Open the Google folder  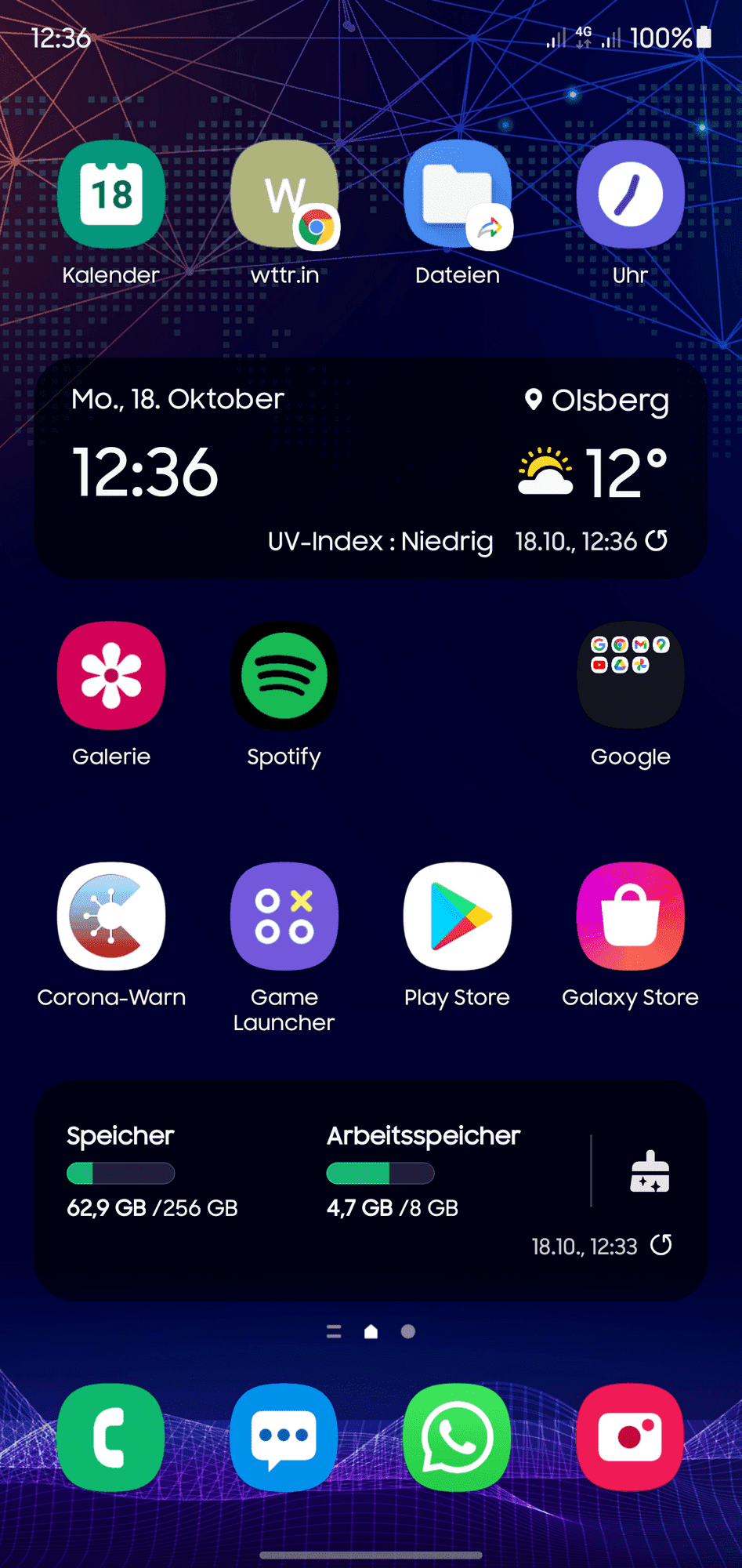630,676
